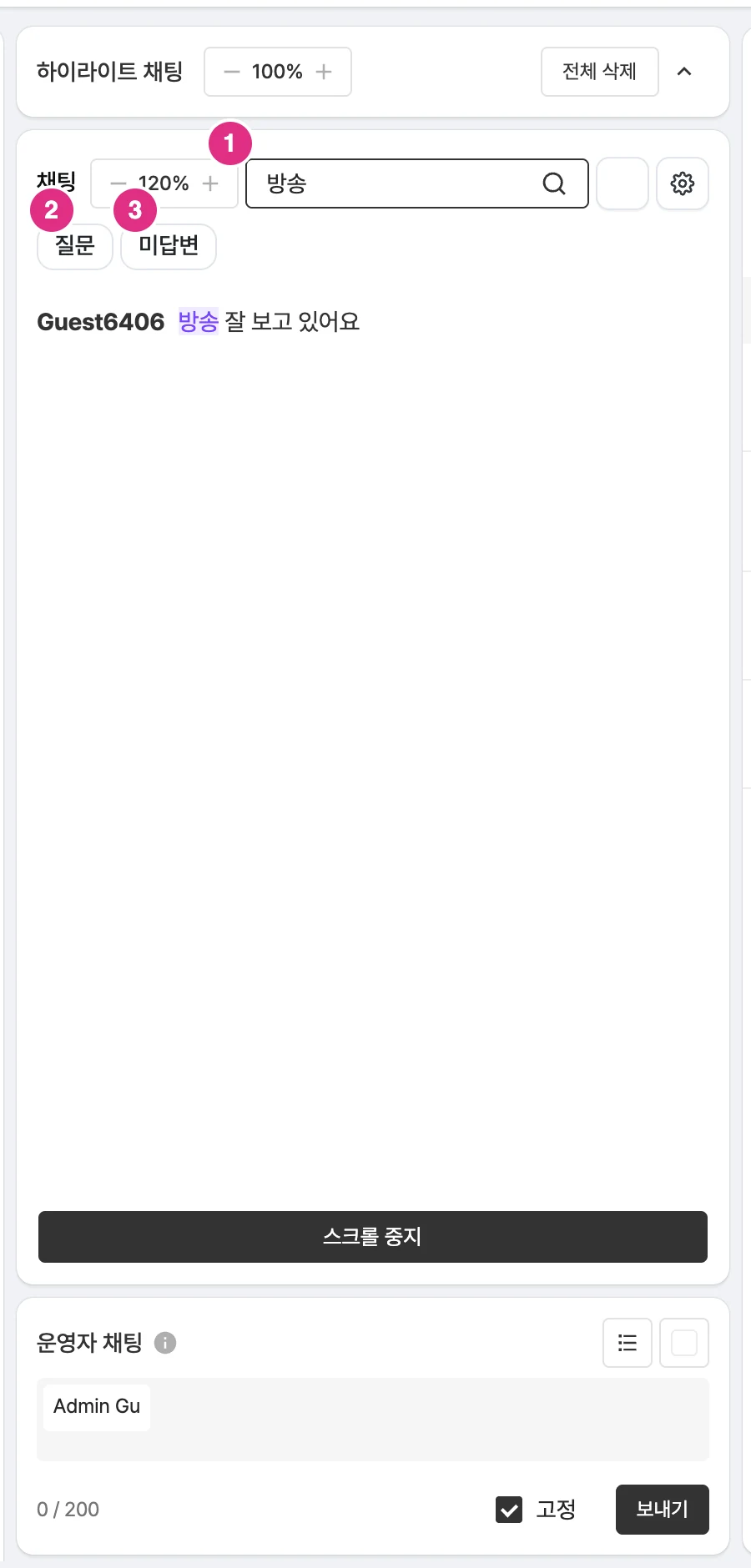The image size is (751, 1568).
Task: Open chat settings gear
Action: pyautogui.click(x=683, y=183)
